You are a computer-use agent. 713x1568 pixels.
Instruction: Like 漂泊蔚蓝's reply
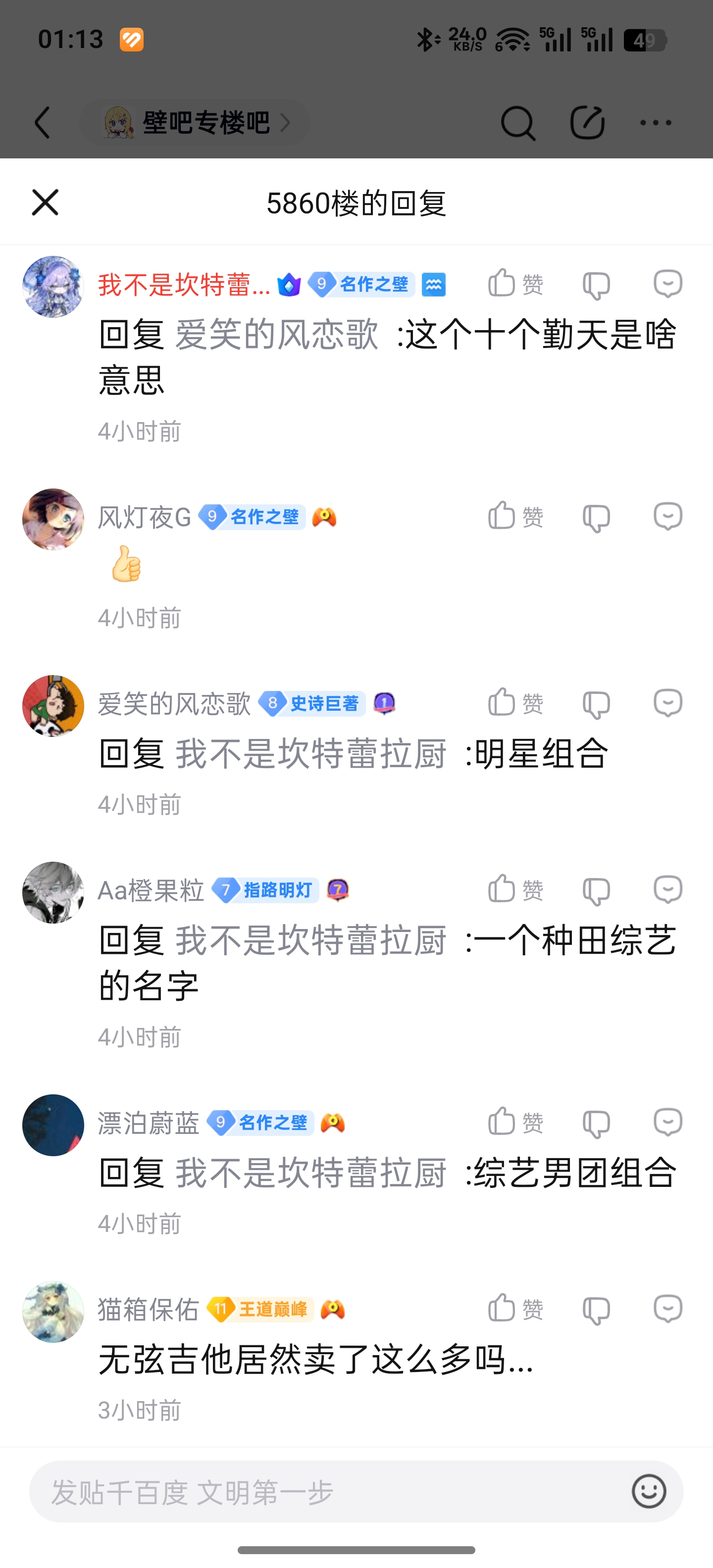pyautogui.click(x=515, y=1123)
